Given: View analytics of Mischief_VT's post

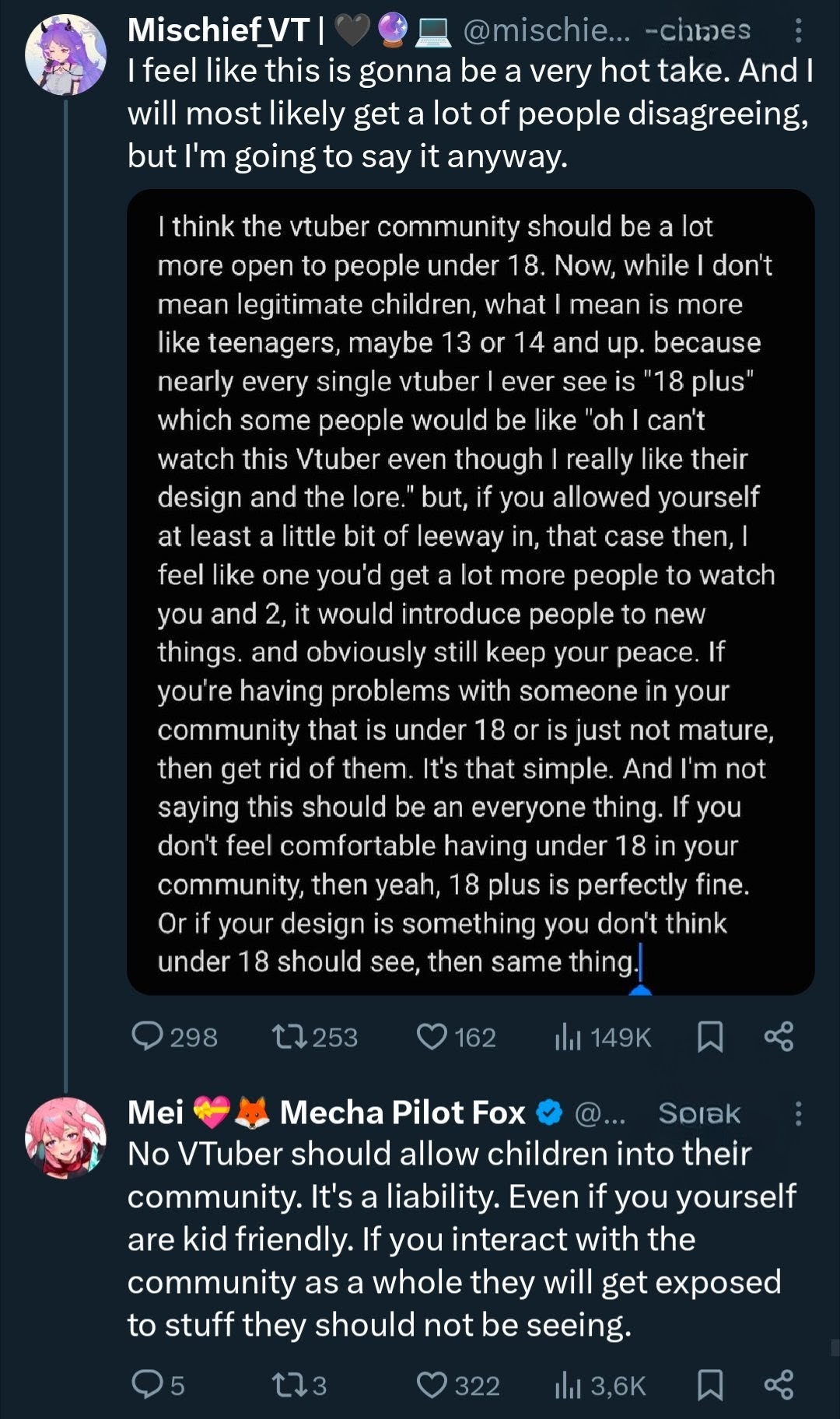Looking at the screenshot, I should [x=602, y=1036].
